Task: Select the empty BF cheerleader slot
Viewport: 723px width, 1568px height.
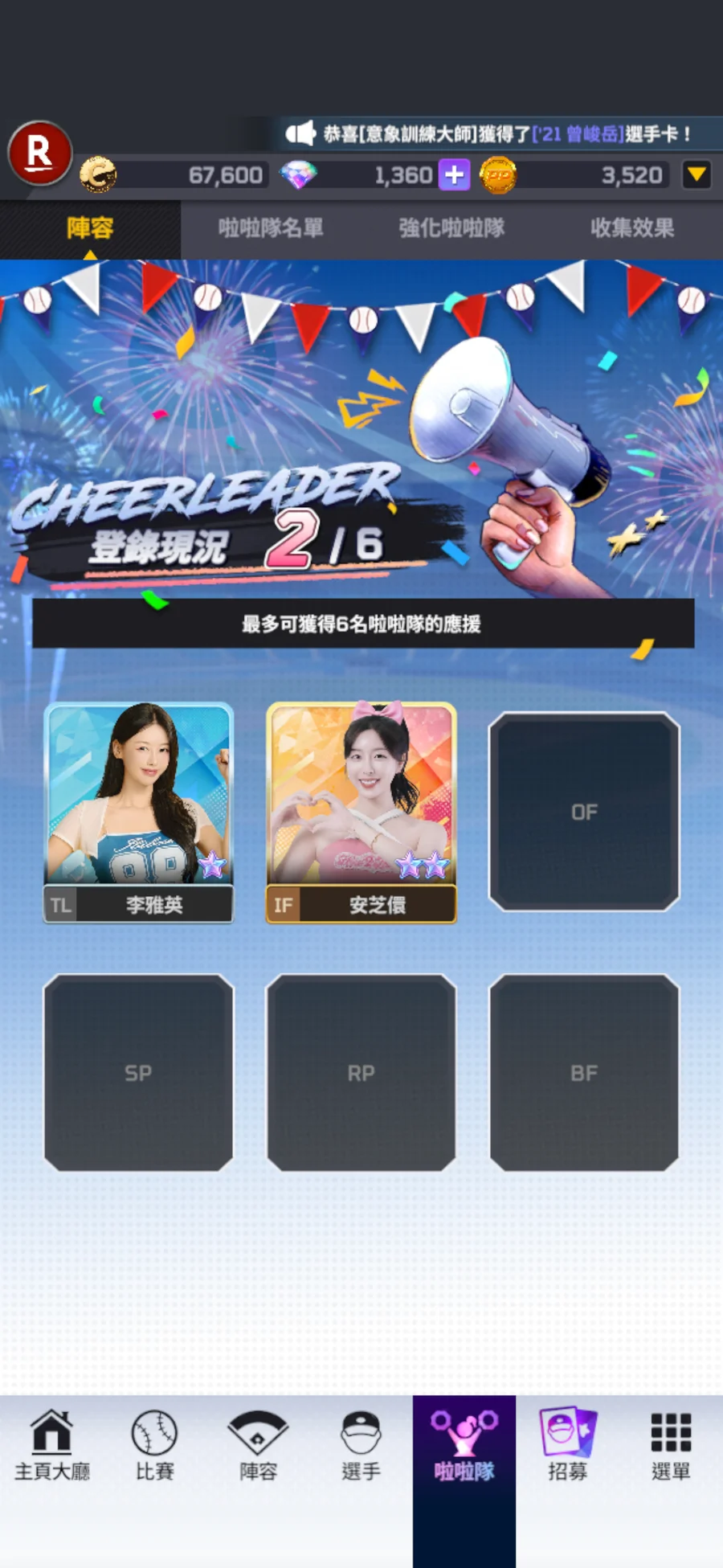Action: click(x=584, y=1073)
